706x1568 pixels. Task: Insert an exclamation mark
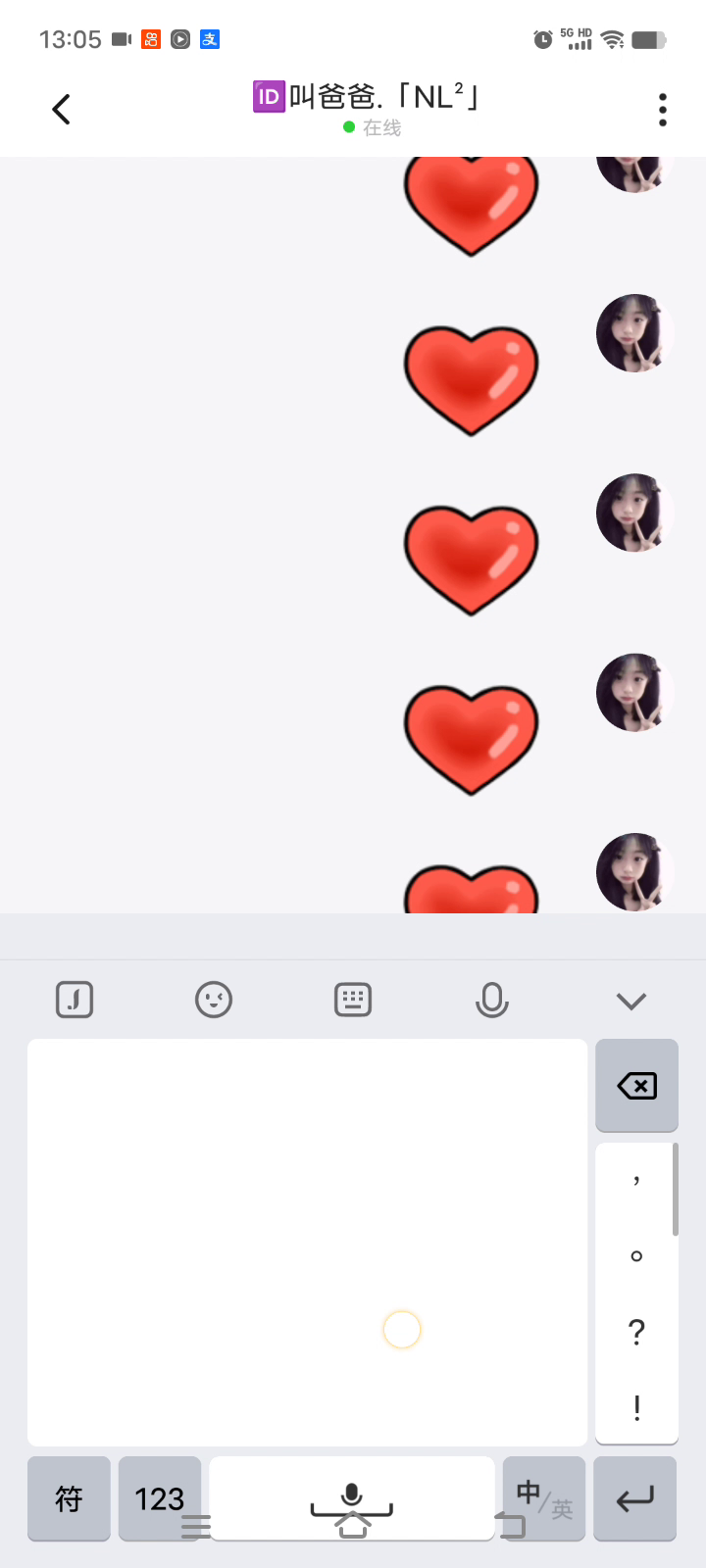click(x=636, y=1407)
